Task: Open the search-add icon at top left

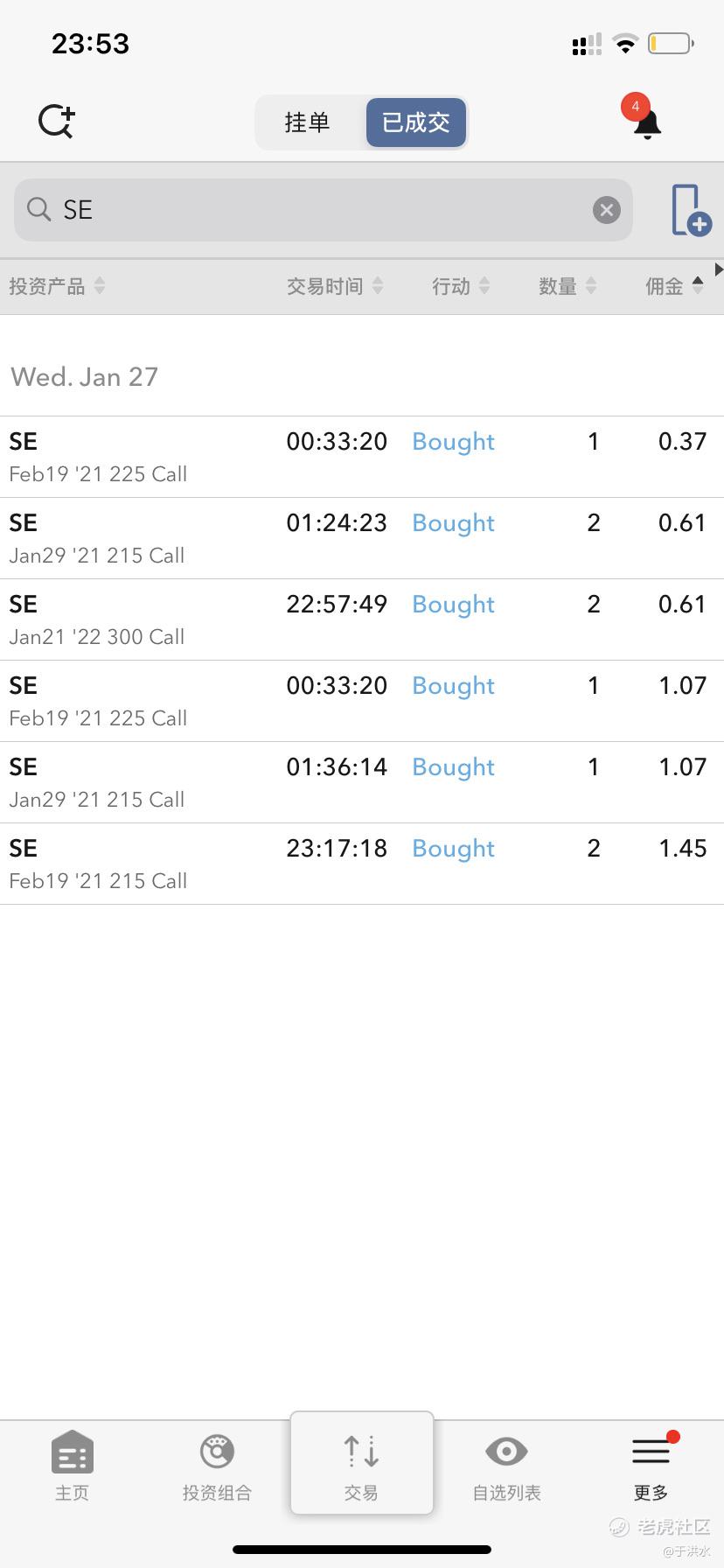Action: click(x=57, y=122)
